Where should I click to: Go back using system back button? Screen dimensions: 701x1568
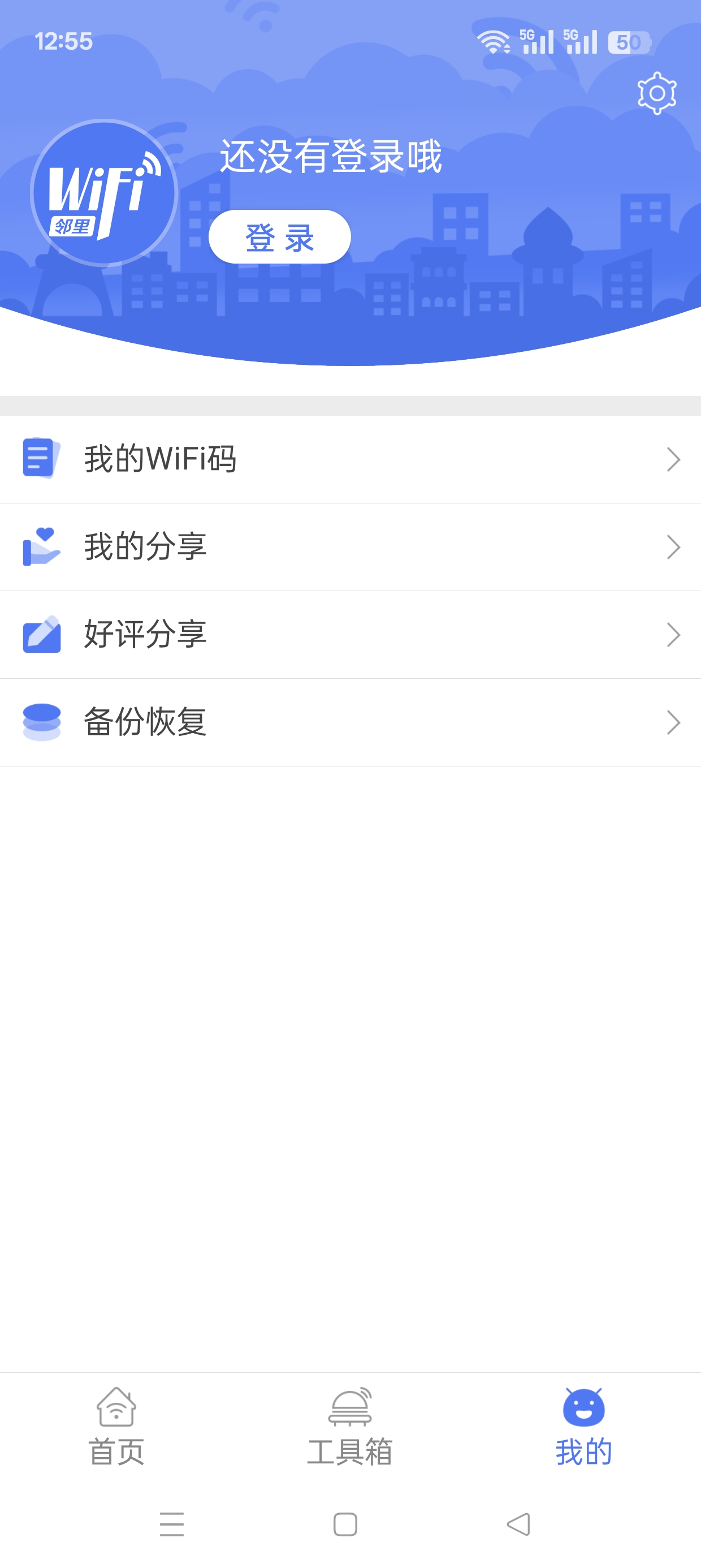(518, 1524)
